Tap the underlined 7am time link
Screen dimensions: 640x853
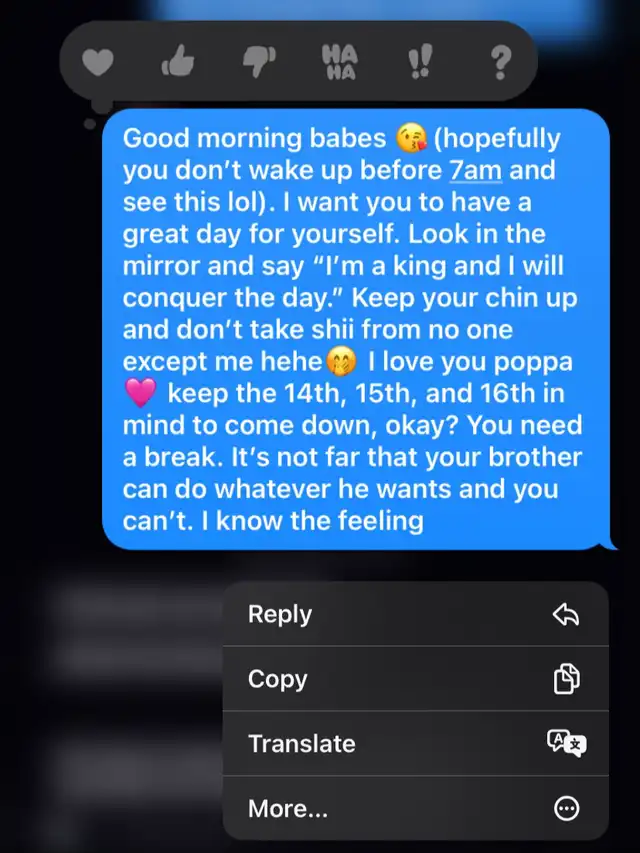[475, 169]
